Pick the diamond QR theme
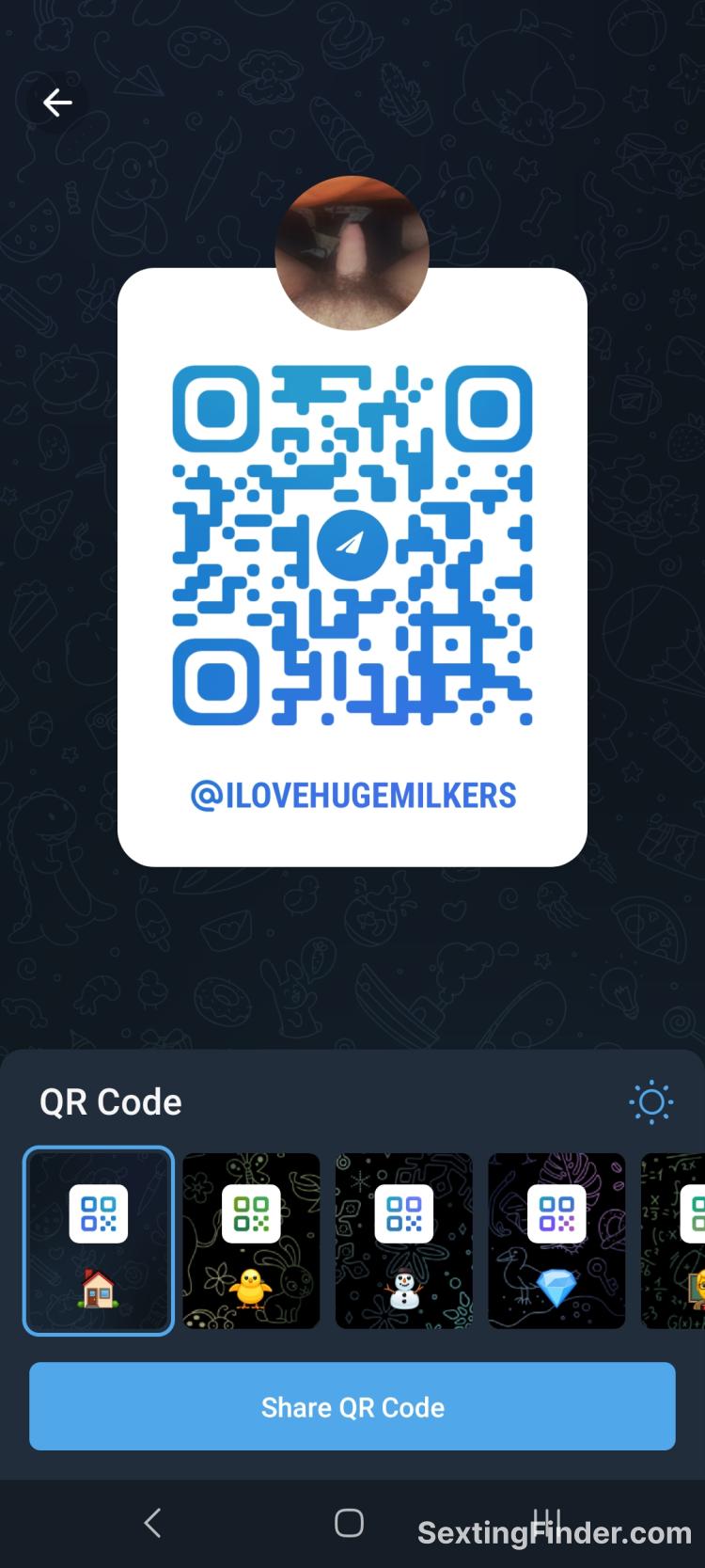 [x=556, y=1240]
